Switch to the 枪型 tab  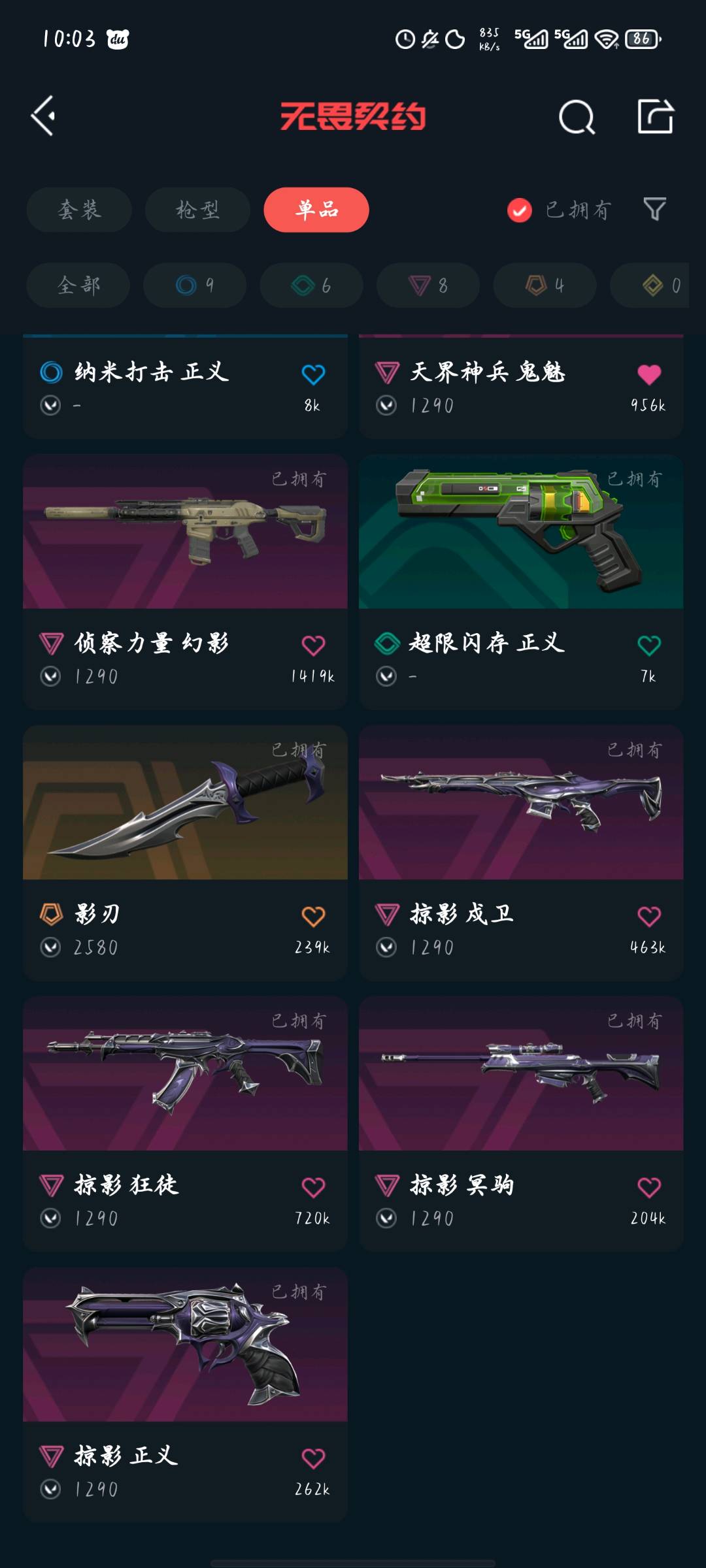[x=197, y=210]
